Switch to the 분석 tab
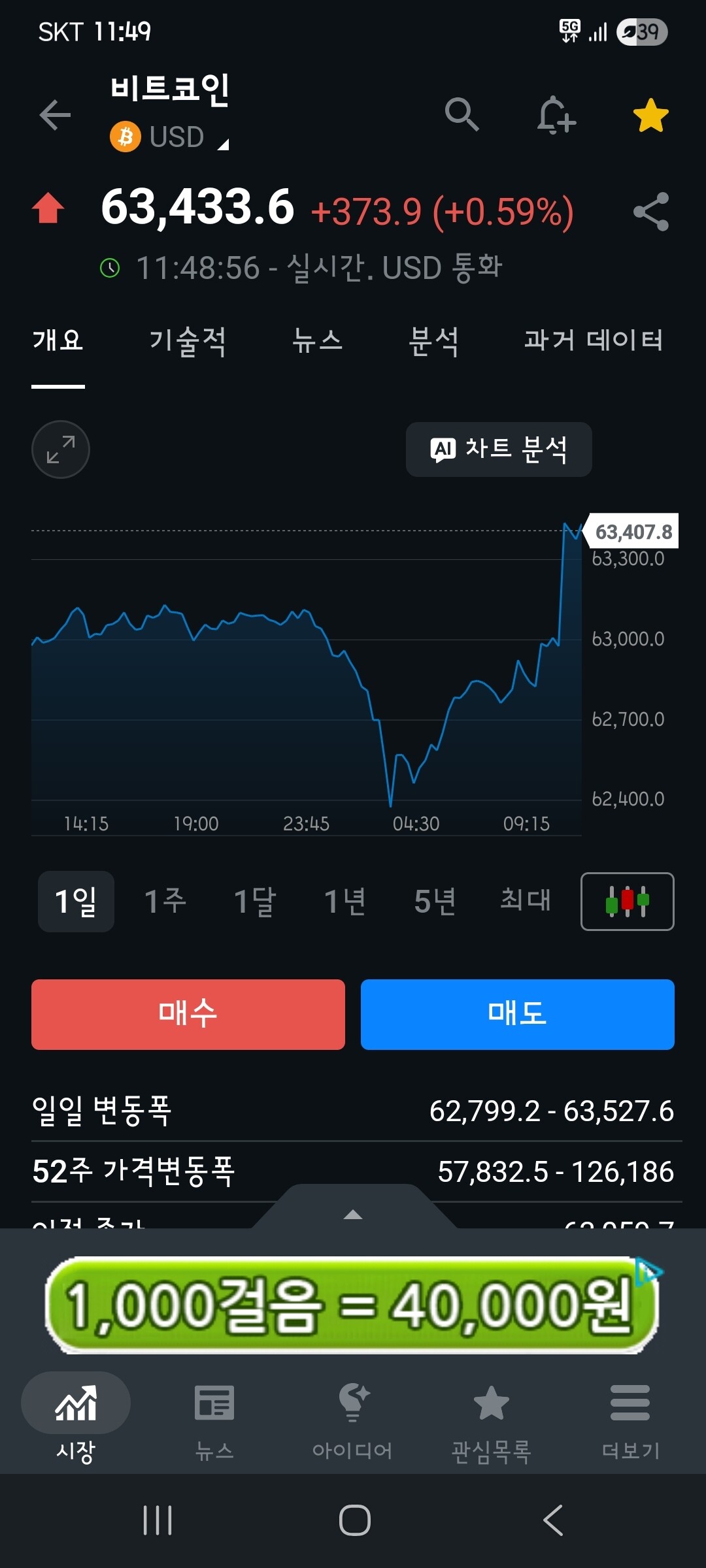The image size is (706, 1568). (433, 341)
